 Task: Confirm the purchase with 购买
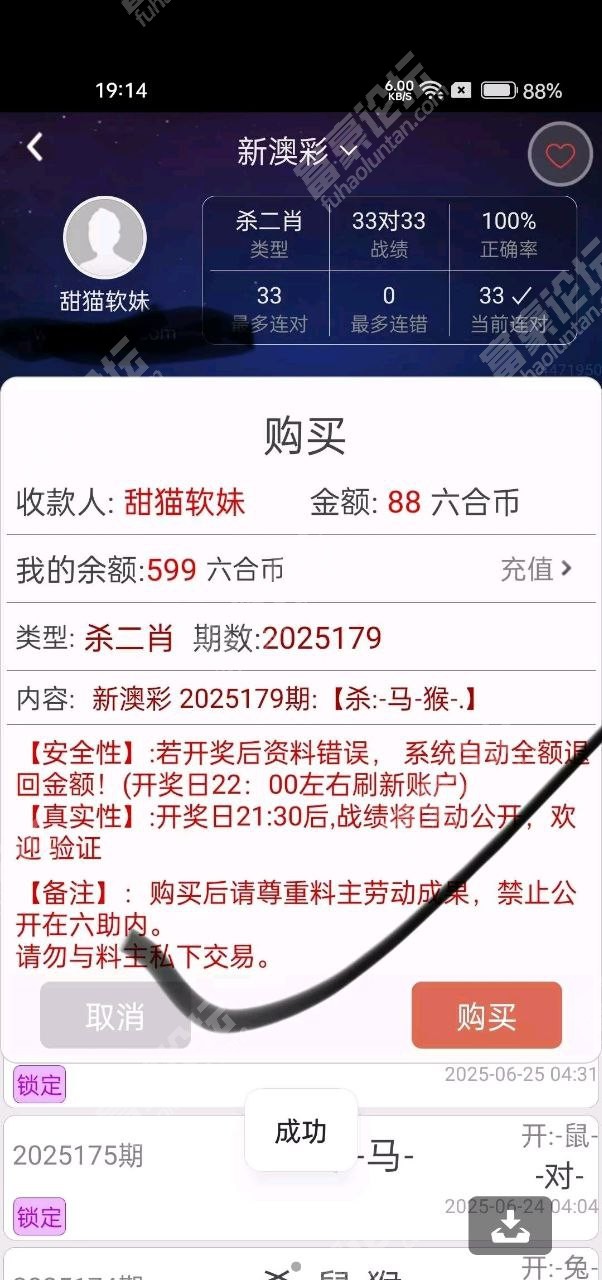click(x=486, y=1016)
